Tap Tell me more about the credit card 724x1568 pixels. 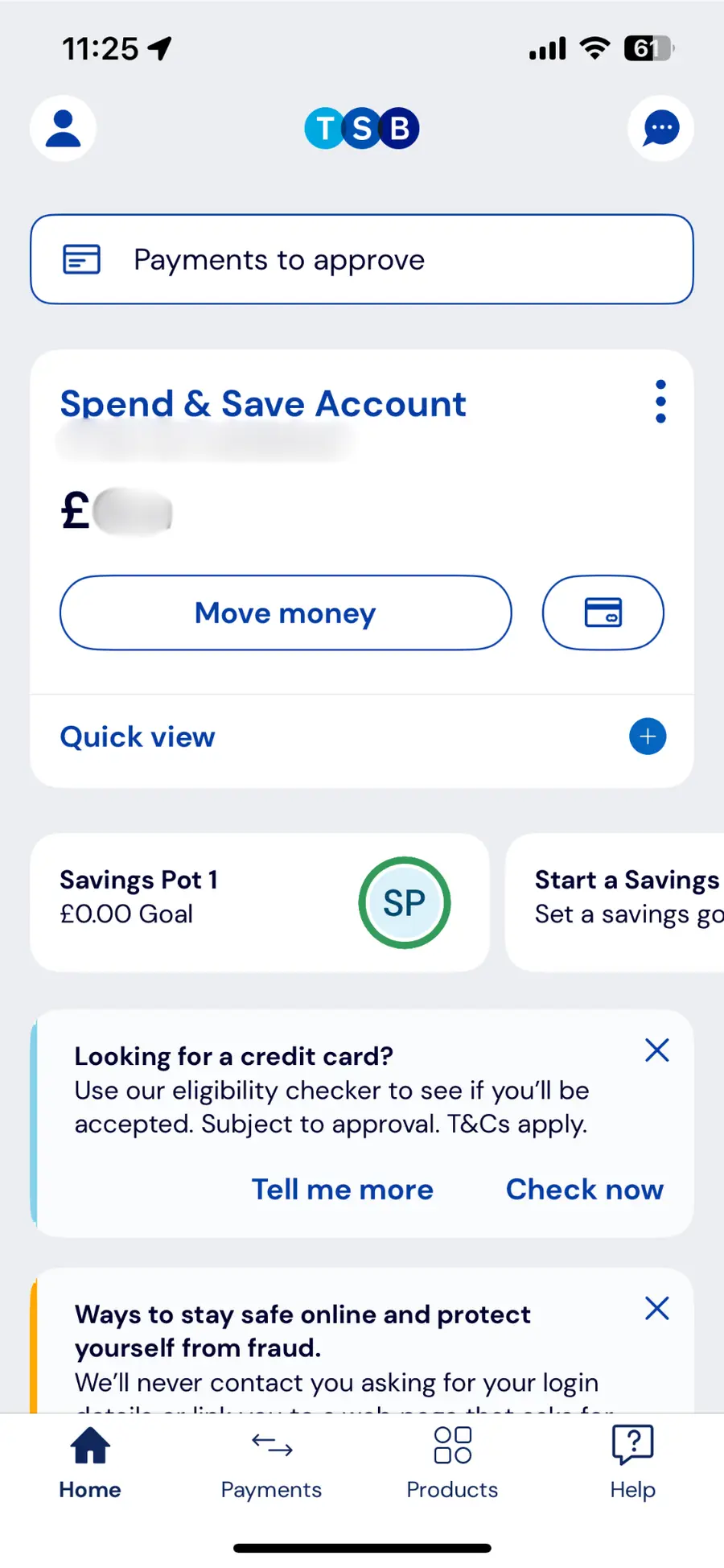(342, 1189)
